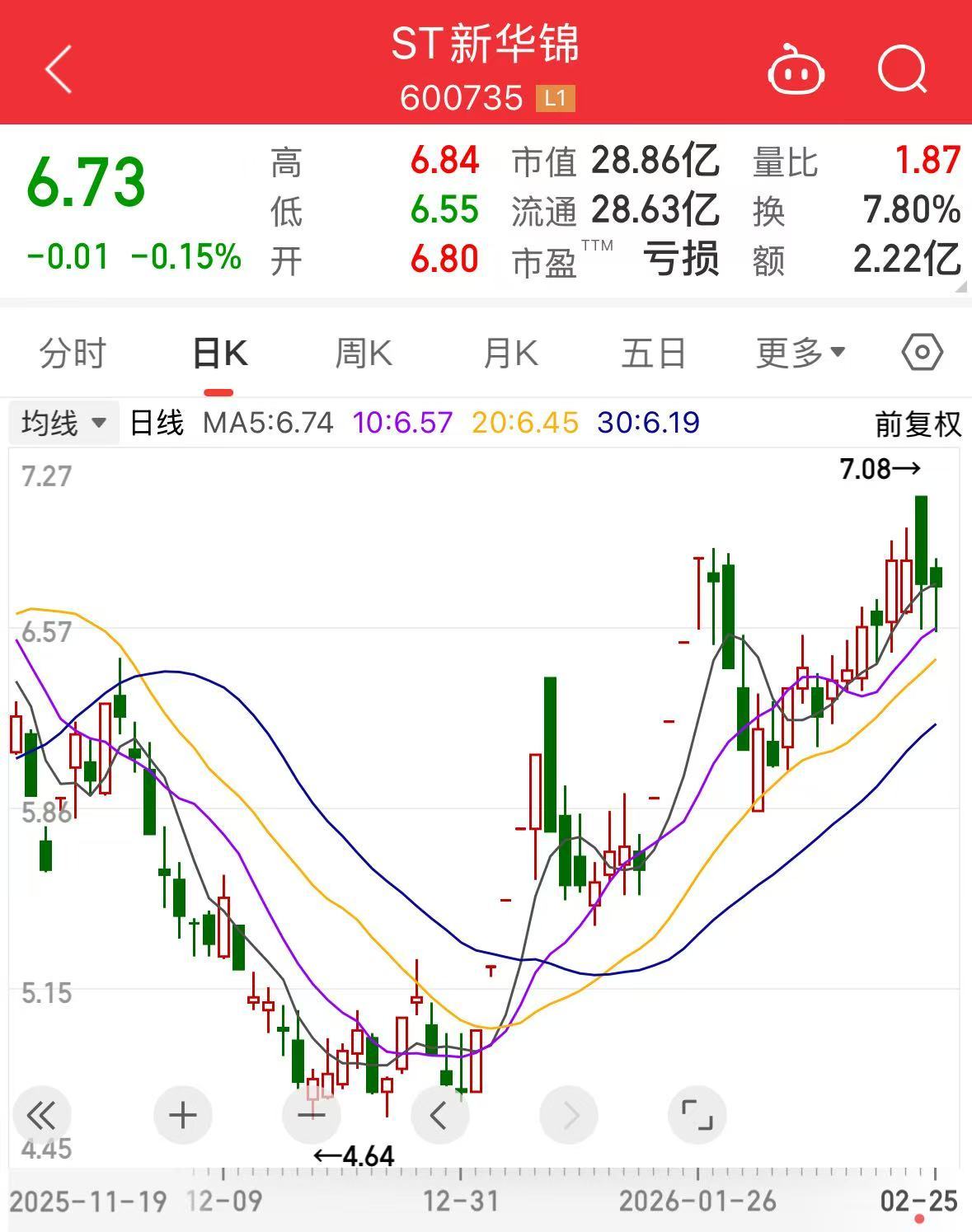Go back from the ST新华锦 stock page

pyautogui.click(x=59, y=69)
